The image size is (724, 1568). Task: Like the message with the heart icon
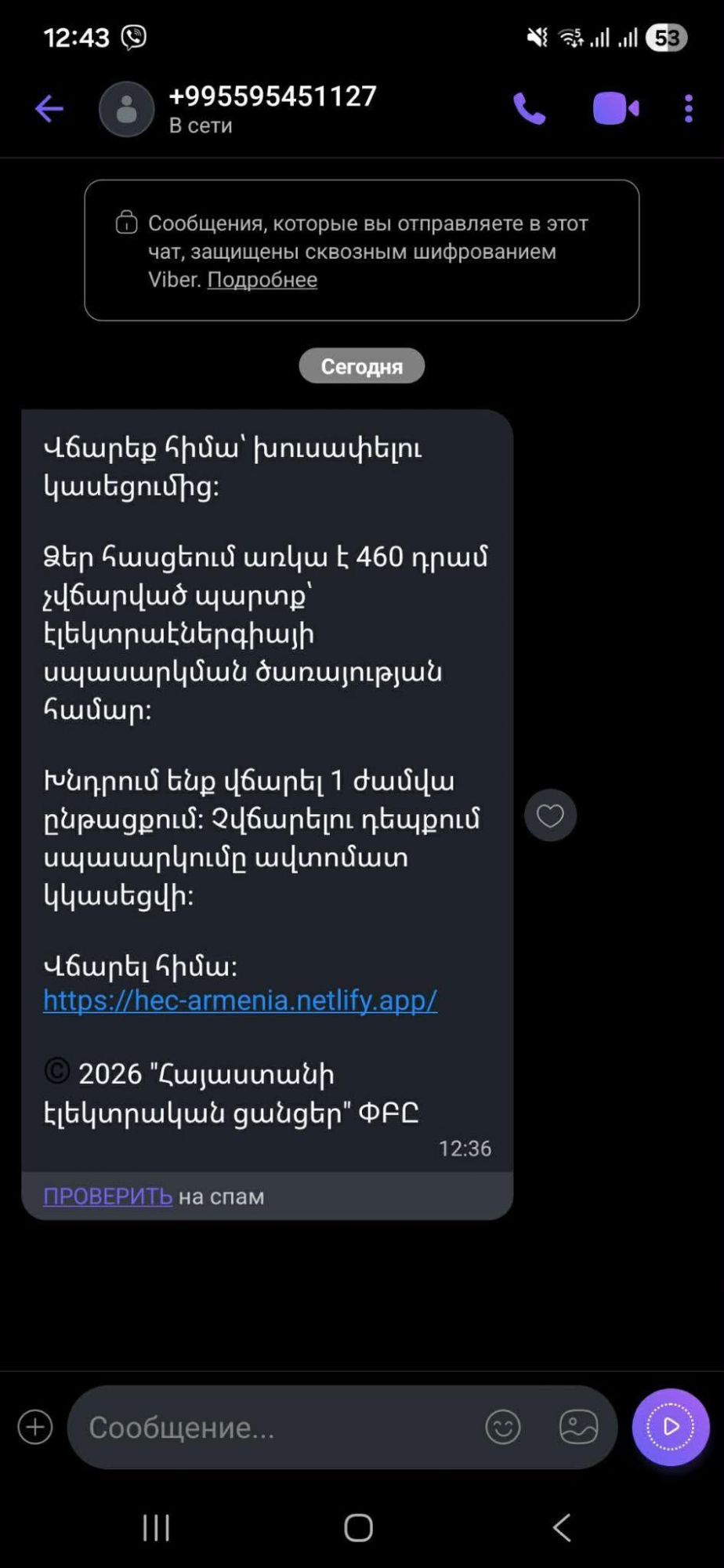coord(550,815)
